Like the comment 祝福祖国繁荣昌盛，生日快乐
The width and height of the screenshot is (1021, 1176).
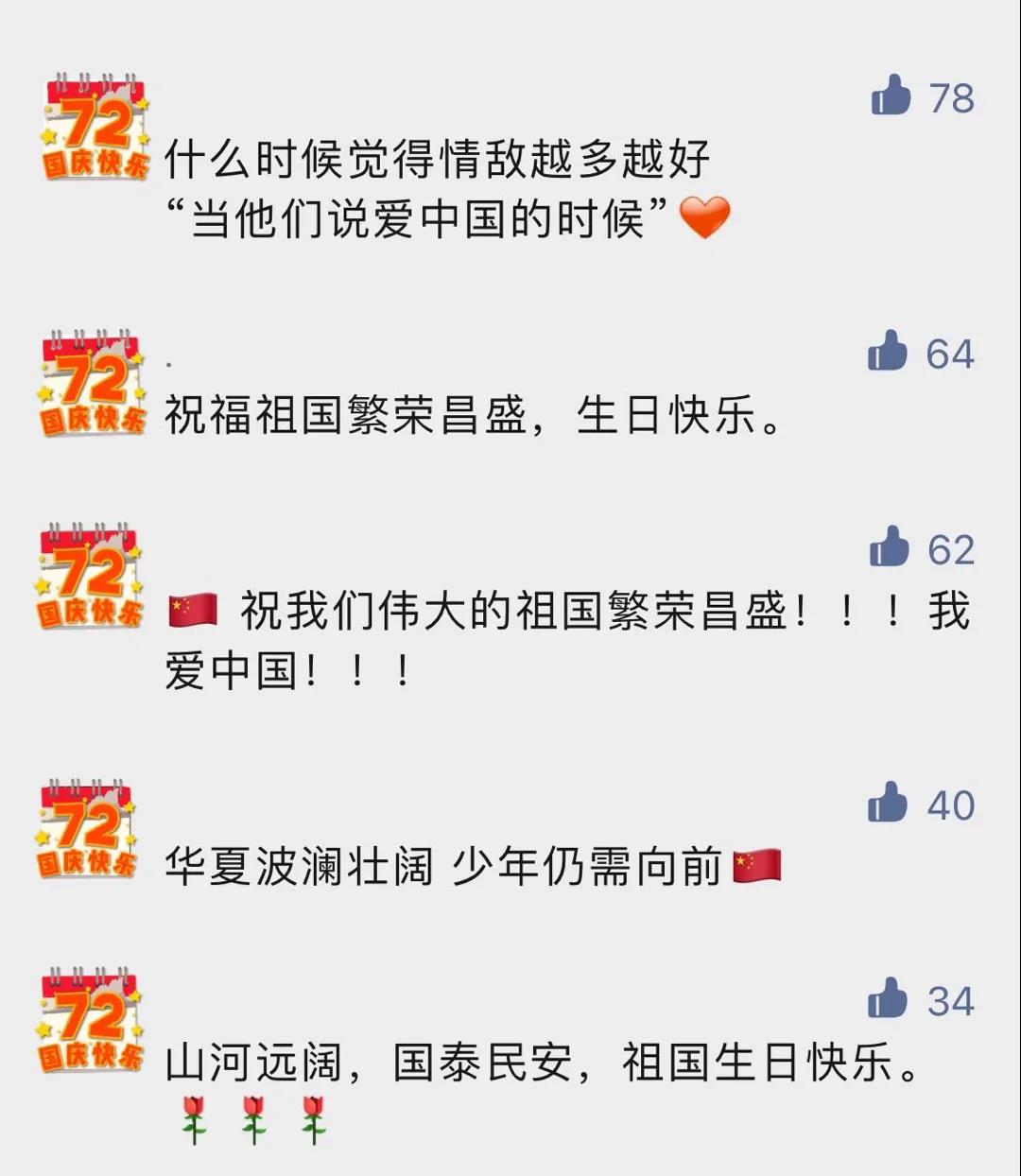point(888,352)
